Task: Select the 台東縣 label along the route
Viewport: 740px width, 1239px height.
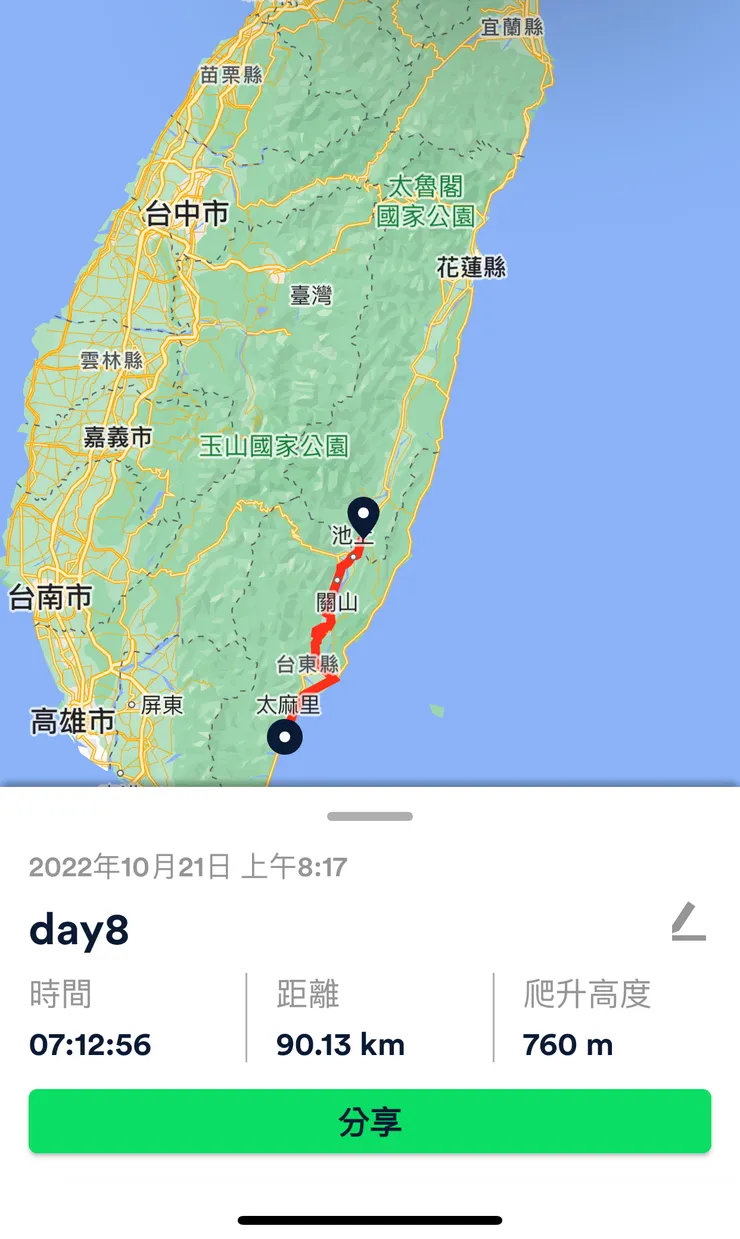Action: (x=310, y=662)
